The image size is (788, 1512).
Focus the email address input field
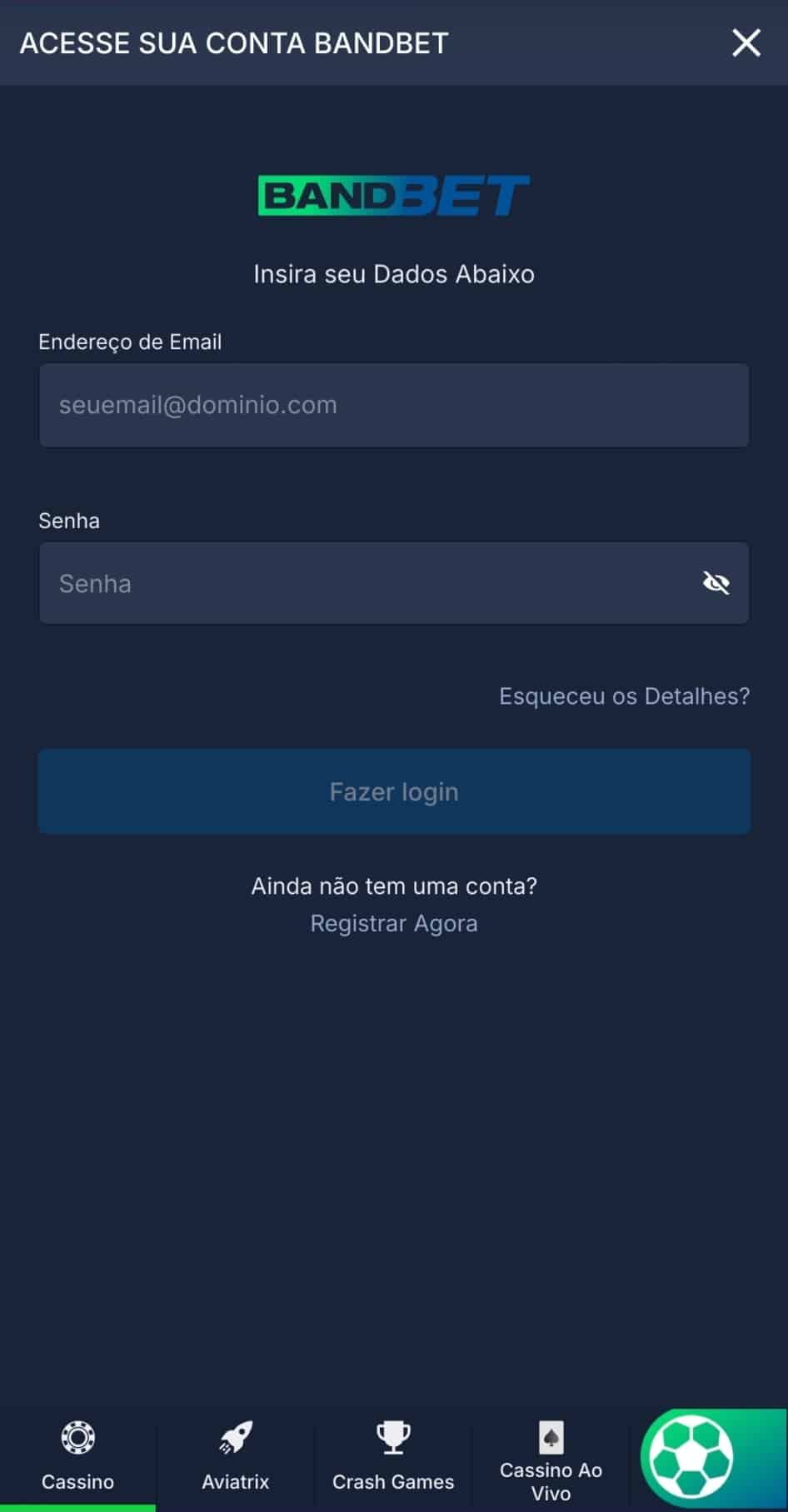(394, 406)
